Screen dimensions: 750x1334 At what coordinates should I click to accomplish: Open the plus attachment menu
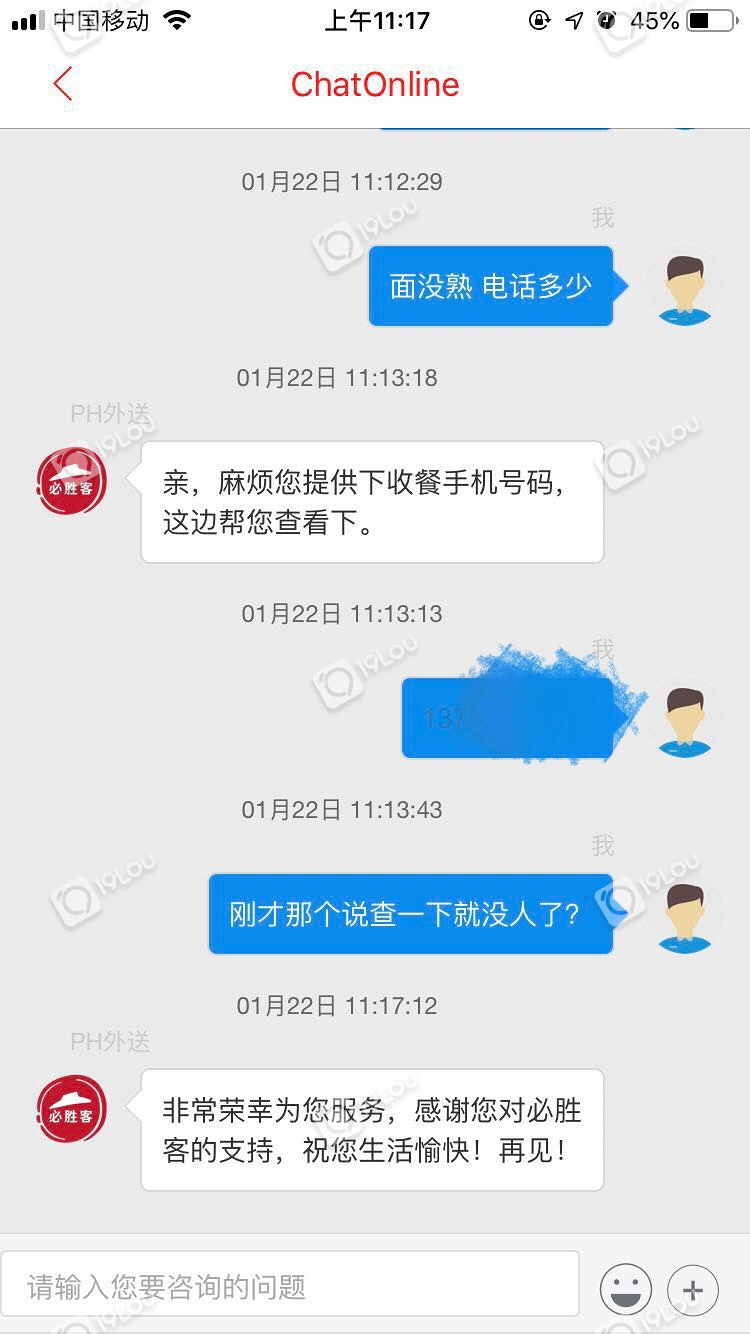pos(693,1289)
